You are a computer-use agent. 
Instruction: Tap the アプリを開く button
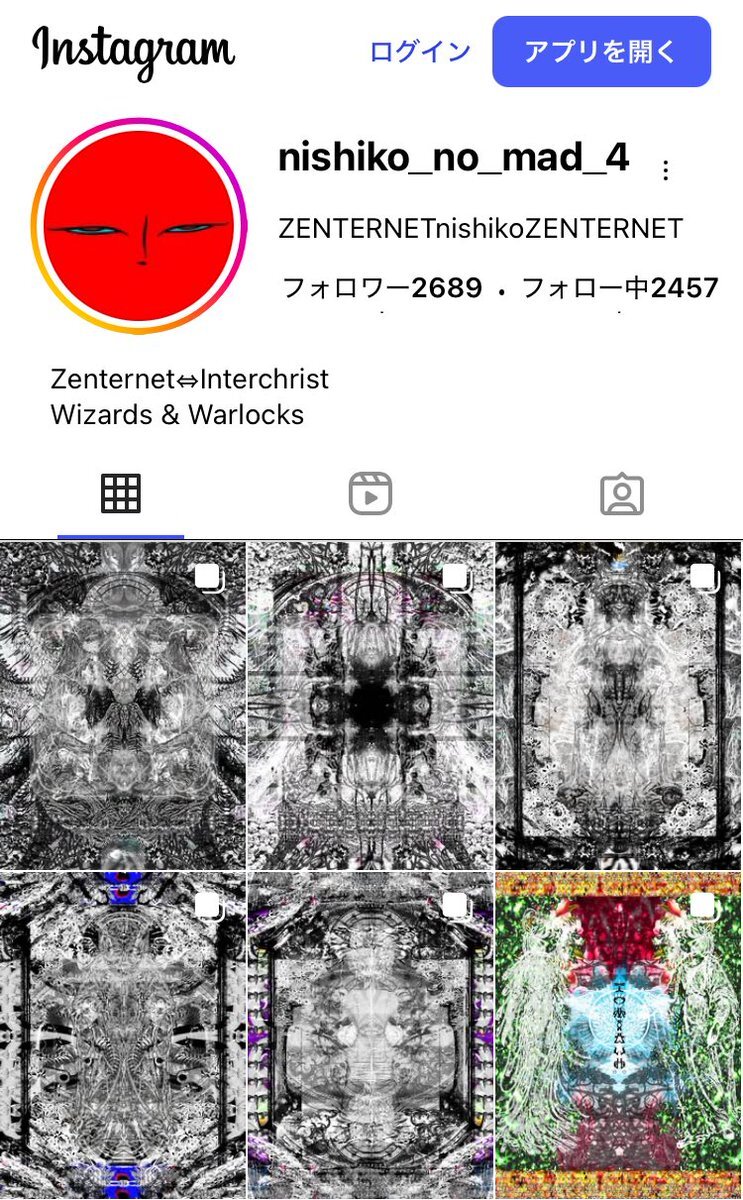(x=601, y=51)
